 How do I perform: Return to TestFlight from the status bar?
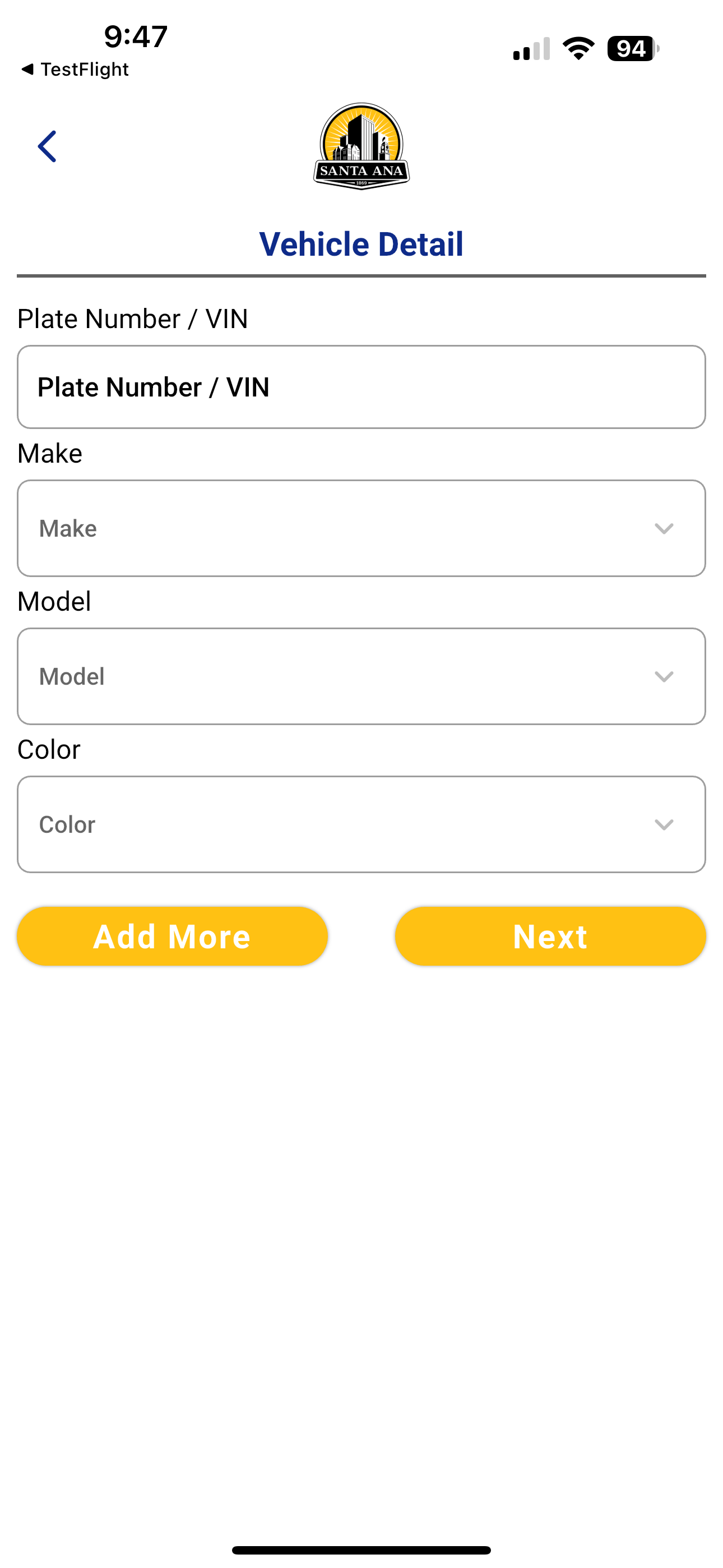(x=74, y=70)
